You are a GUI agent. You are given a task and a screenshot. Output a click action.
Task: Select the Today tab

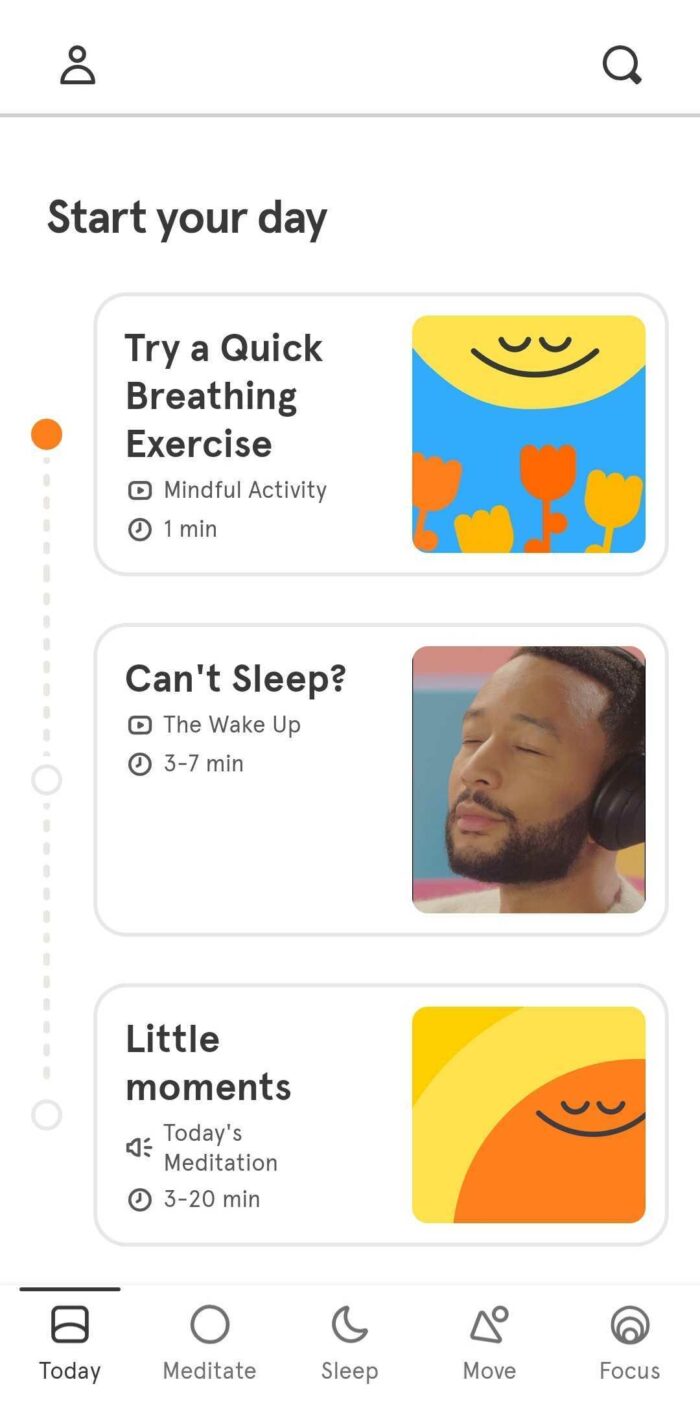click(70, 1344)
